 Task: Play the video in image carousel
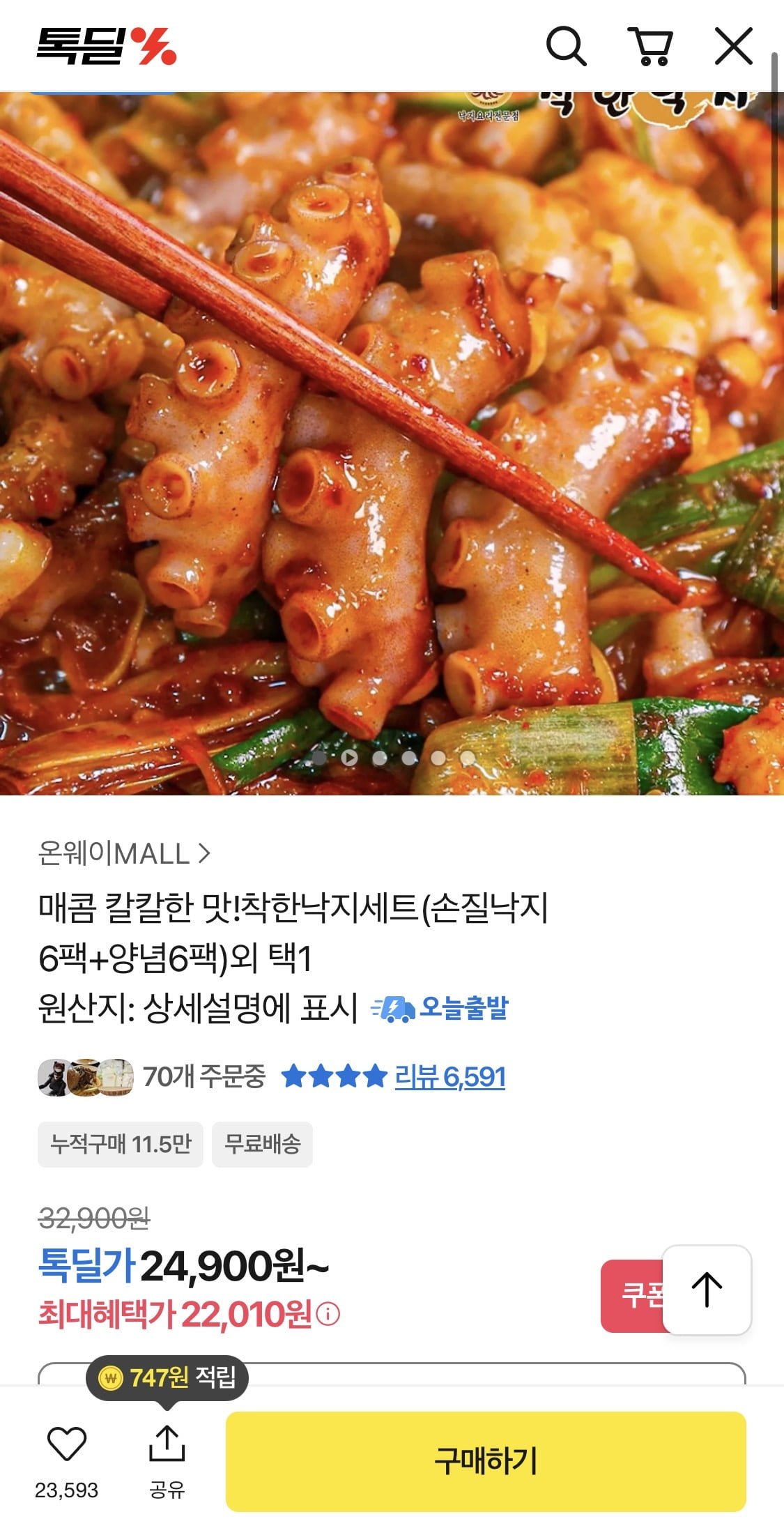[x=349, y=757]
